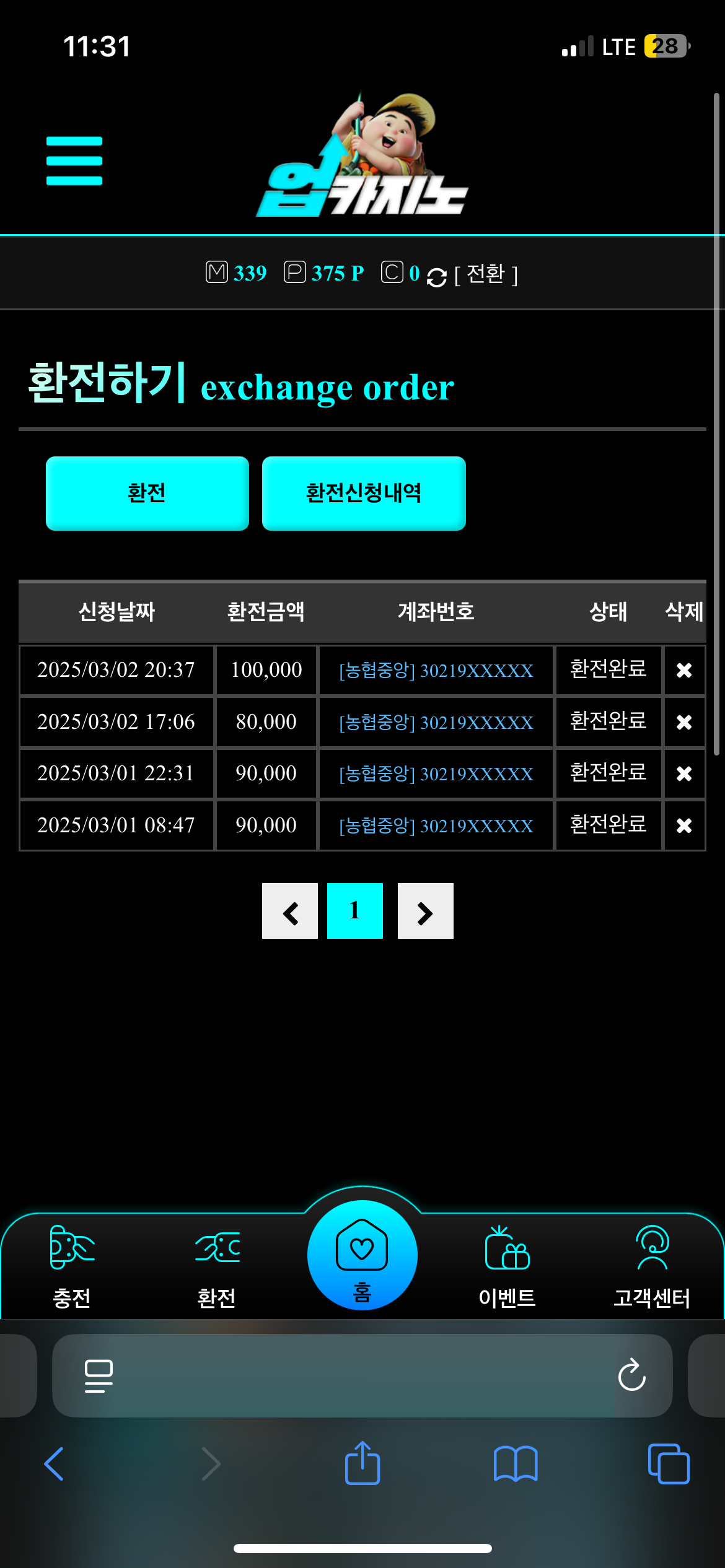The image size is (725, 1568).
Task: Tap the Safari share button
Action: point(362,1464)
